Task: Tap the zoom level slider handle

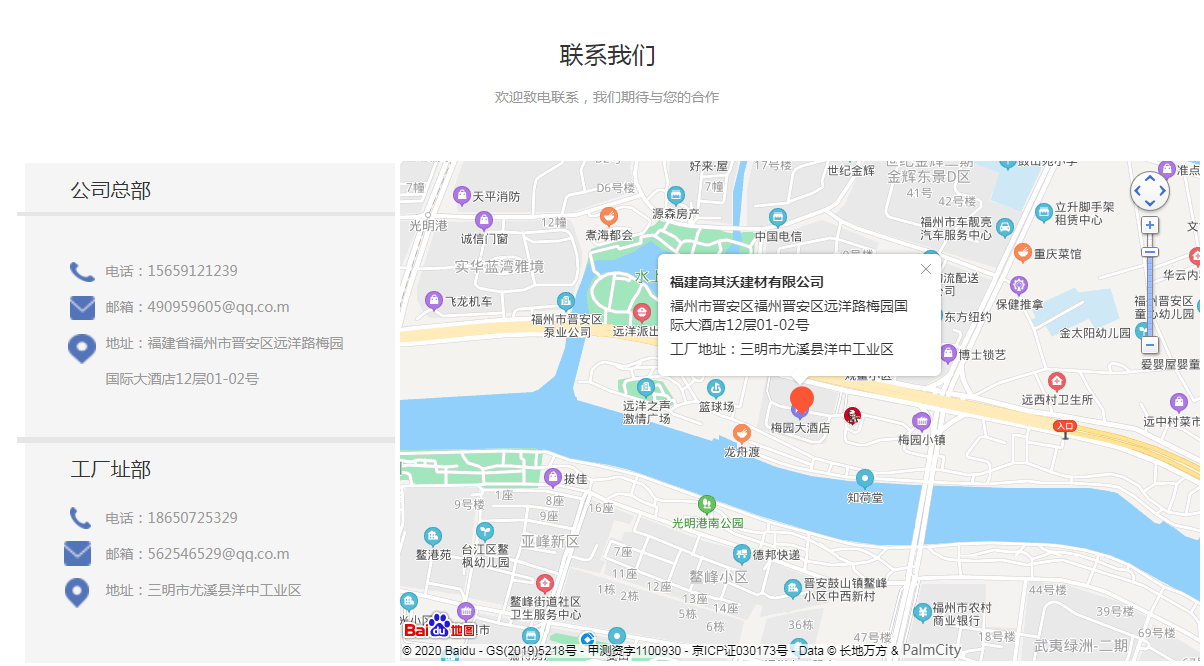Action: [1150, 251]
